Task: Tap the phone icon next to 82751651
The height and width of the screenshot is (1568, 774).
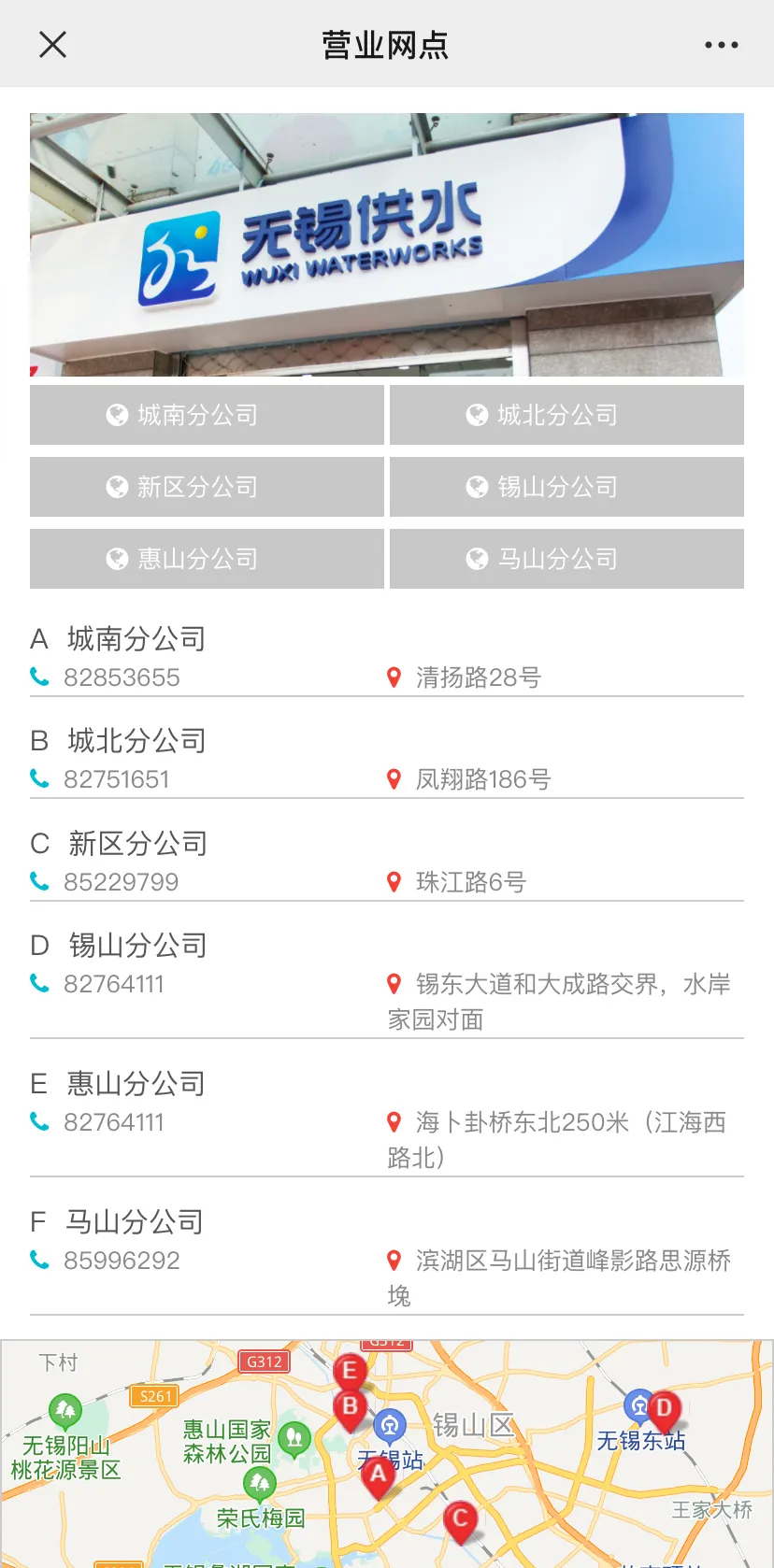Action: [39, 779]
